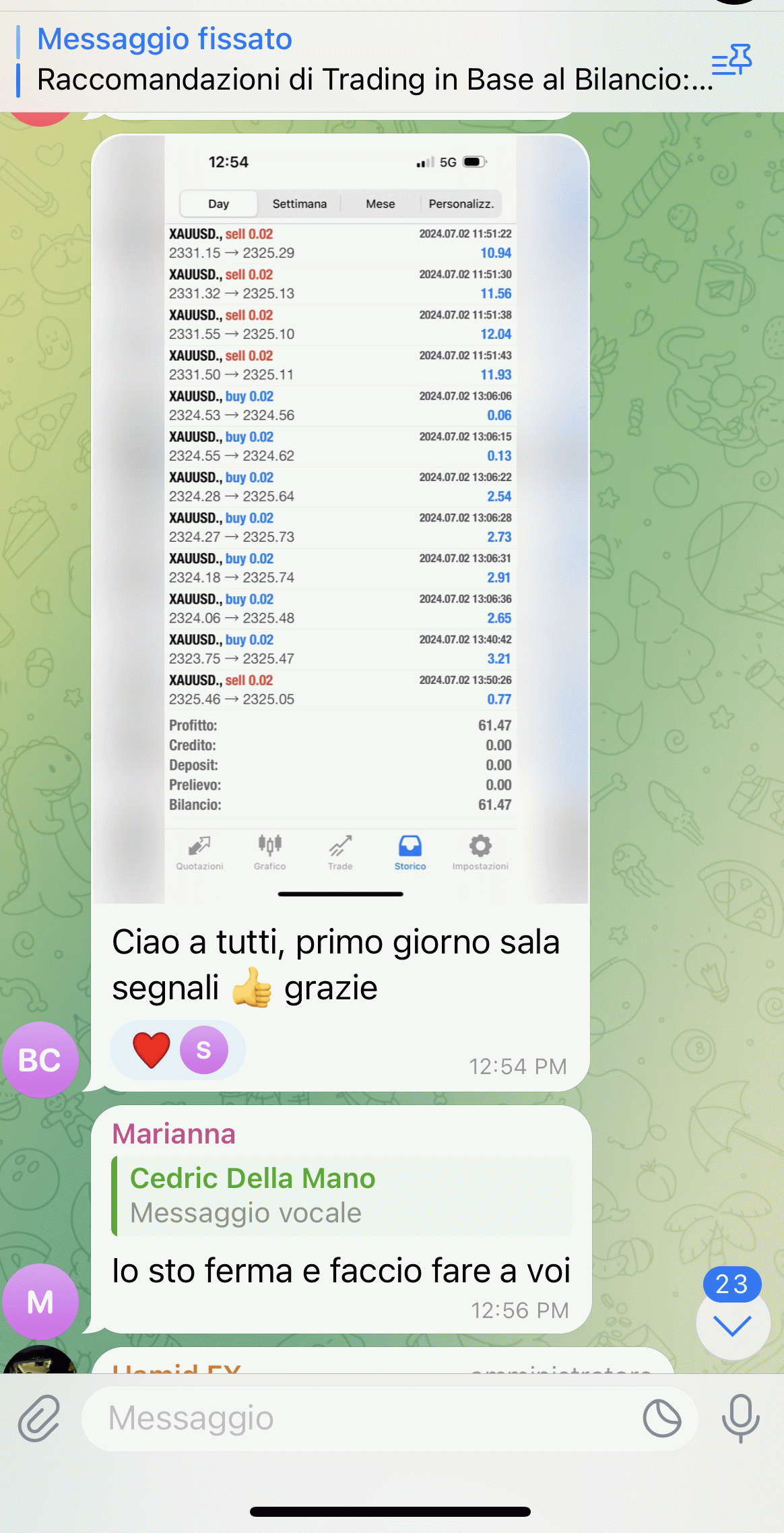Open the pinned message banner
This screenshot has width=784, height=1533.
(x=364, y=61)
